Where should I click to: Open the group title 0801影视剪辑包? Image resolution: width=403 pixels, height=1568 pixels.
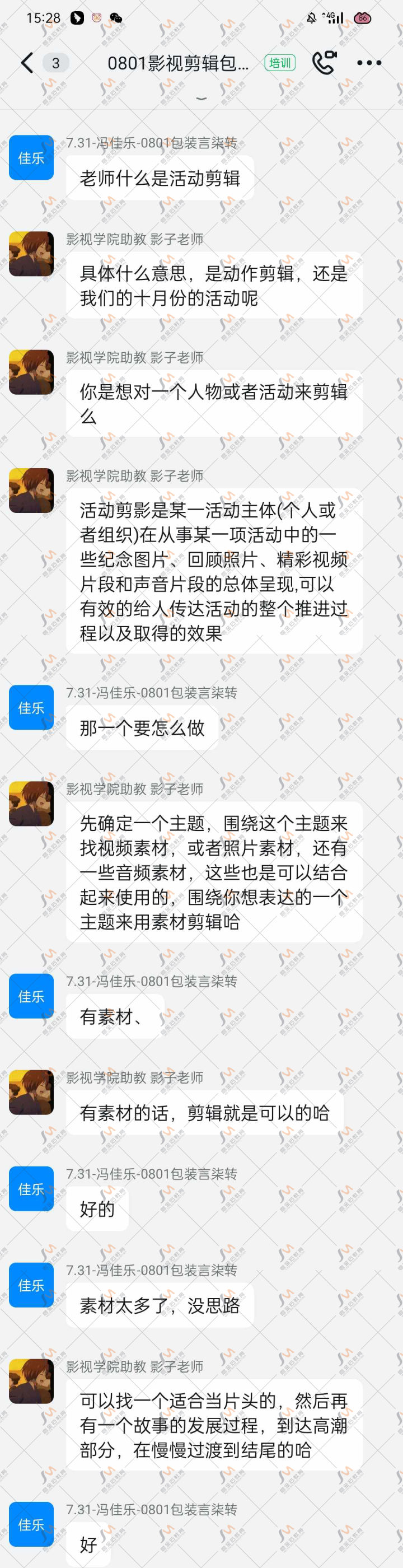[x=178, y=63]
